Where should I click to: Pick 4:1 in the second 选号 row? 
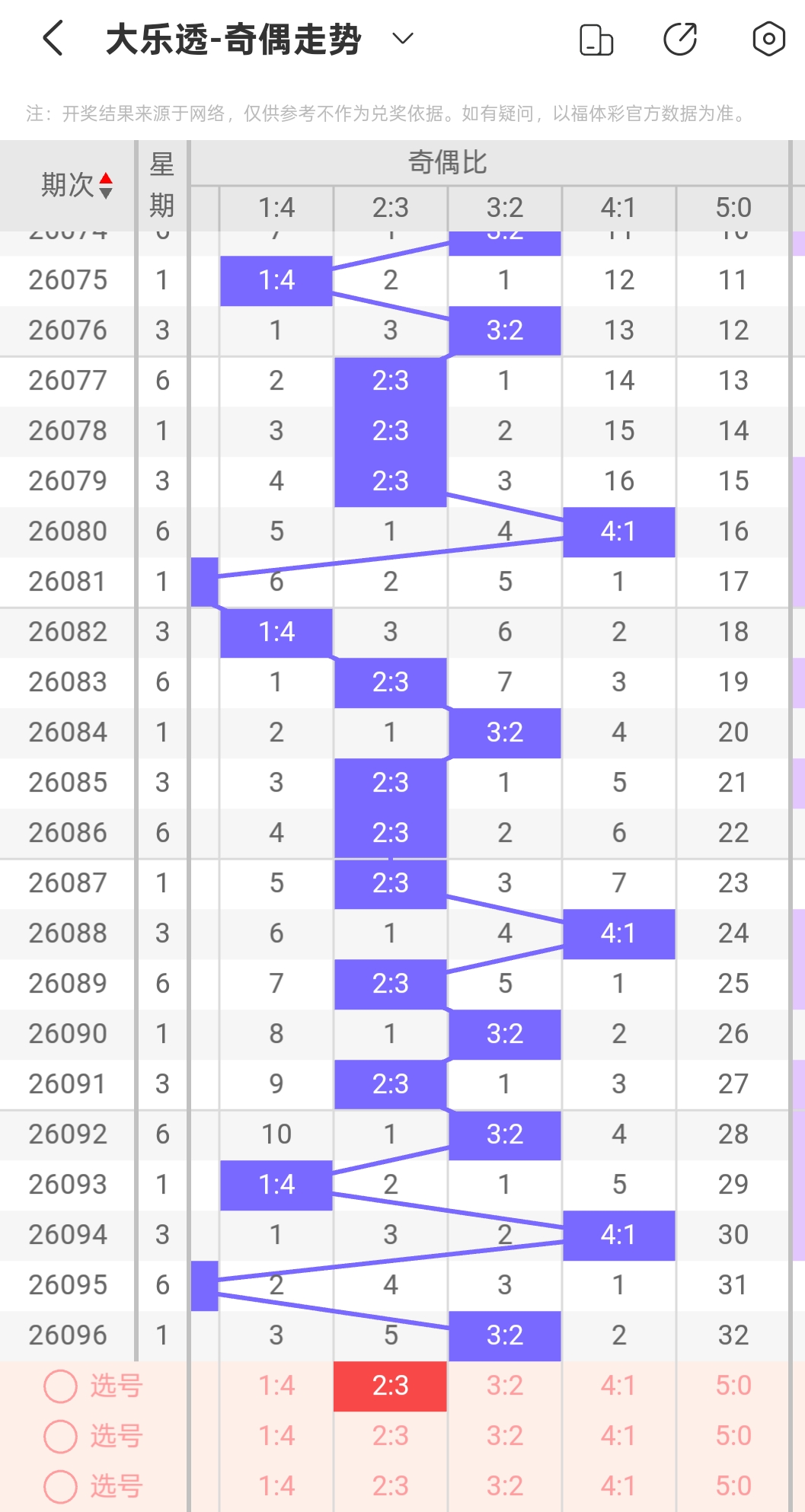point(618,1436)
